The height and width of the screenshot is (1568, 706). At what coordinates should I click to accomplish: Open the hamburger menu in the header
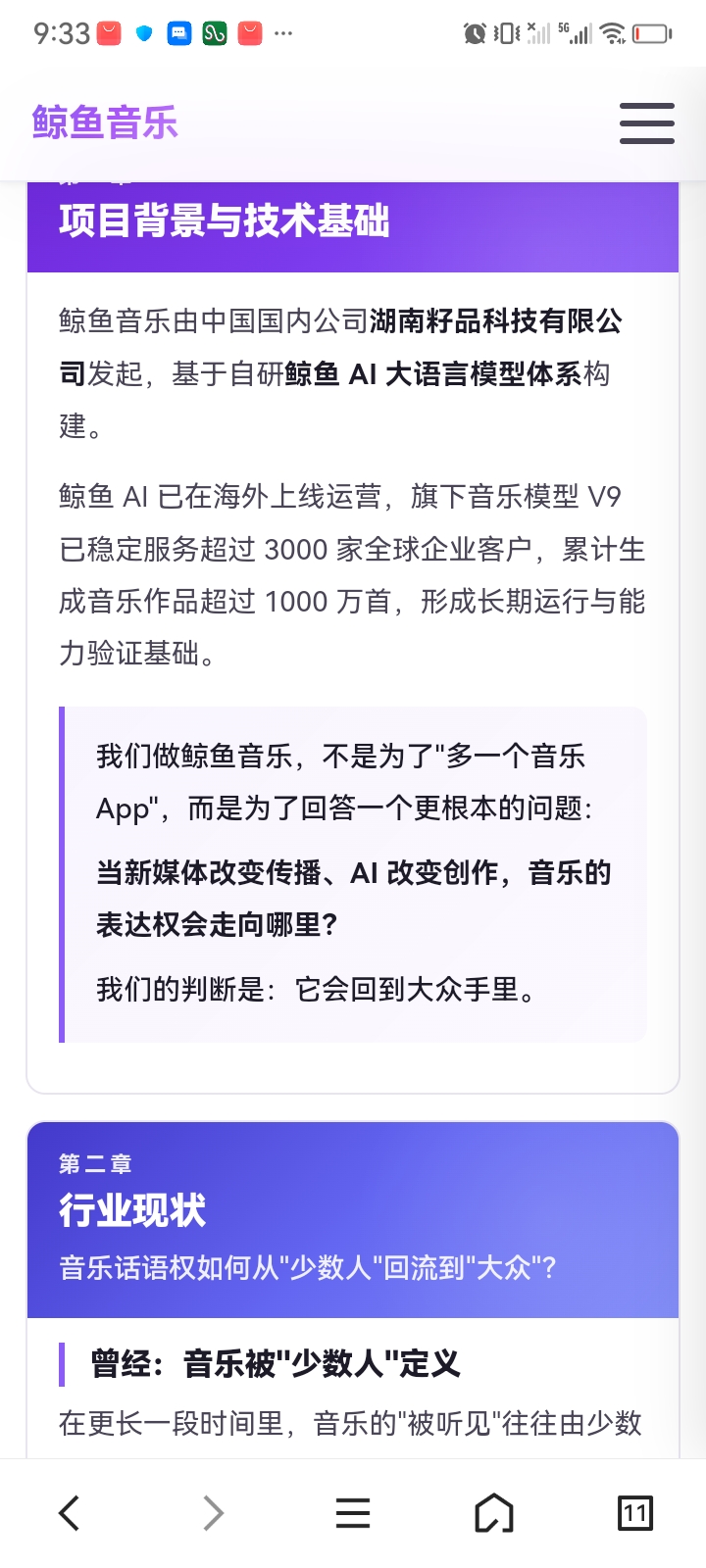[646, 123]
